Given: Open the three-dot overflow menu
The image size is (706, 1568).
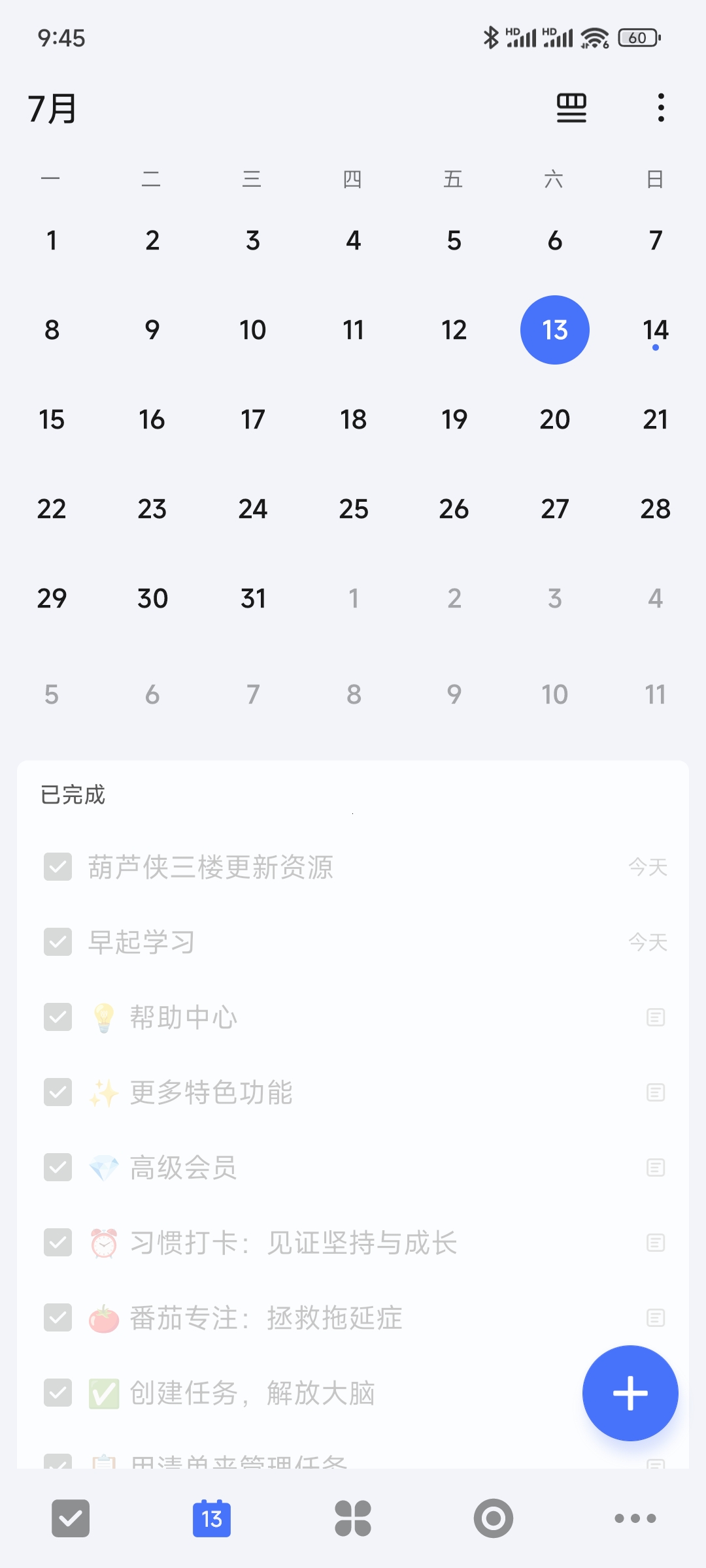Looking at the screenshot, I should click(661, 108).
